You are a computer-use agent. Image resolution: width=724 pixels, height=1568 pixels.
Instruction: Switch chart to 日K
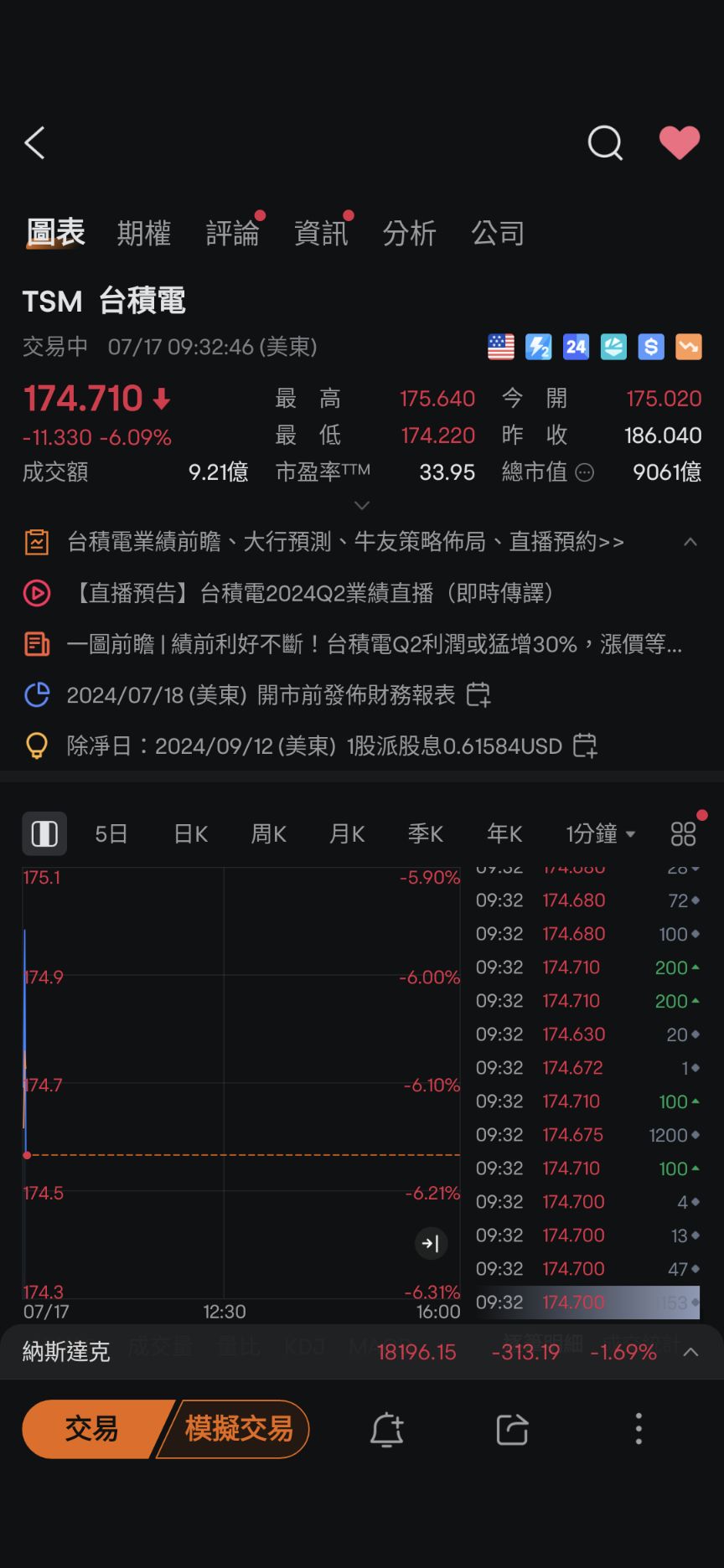click(x=190, y=833)
